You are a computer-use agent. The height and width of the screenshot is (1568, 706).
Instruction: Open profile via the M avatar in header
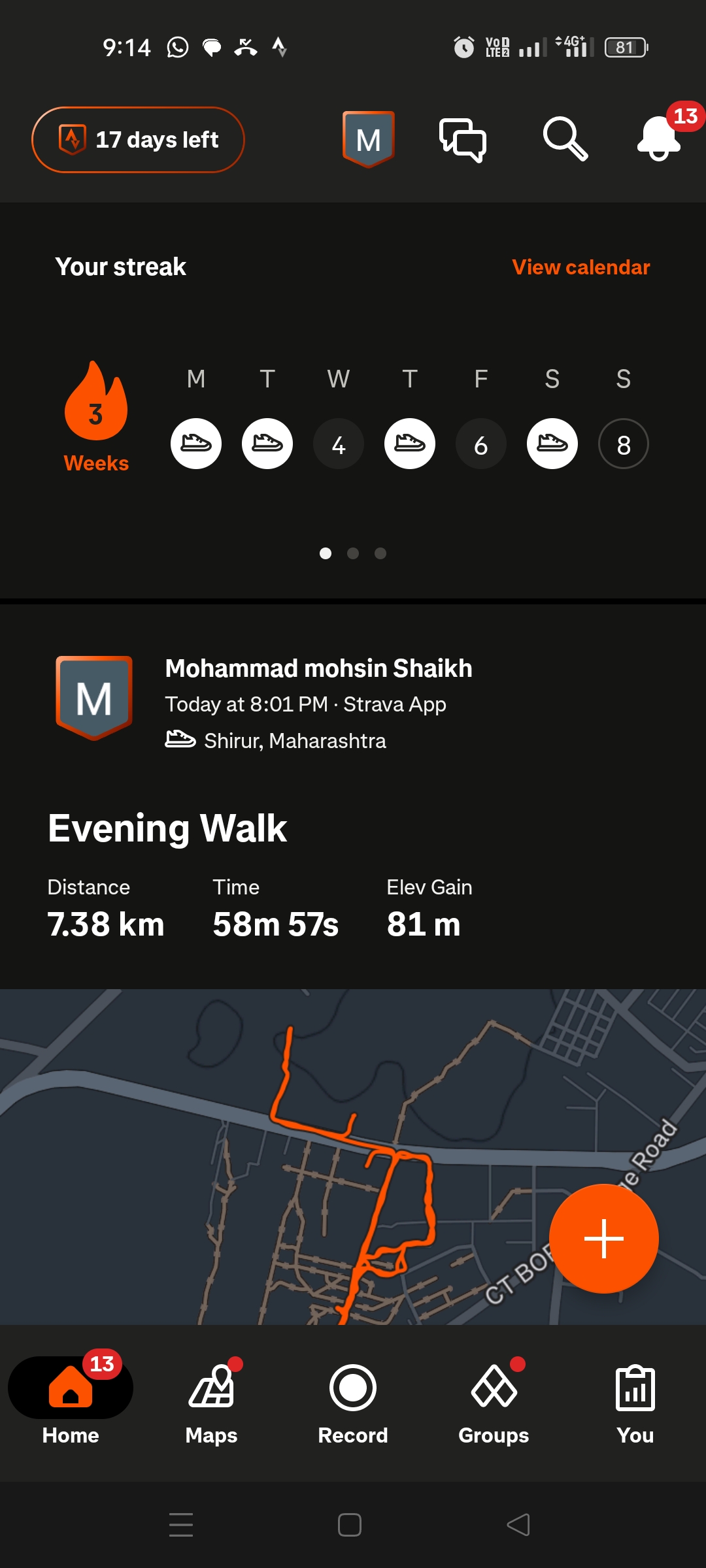point(368,139)
